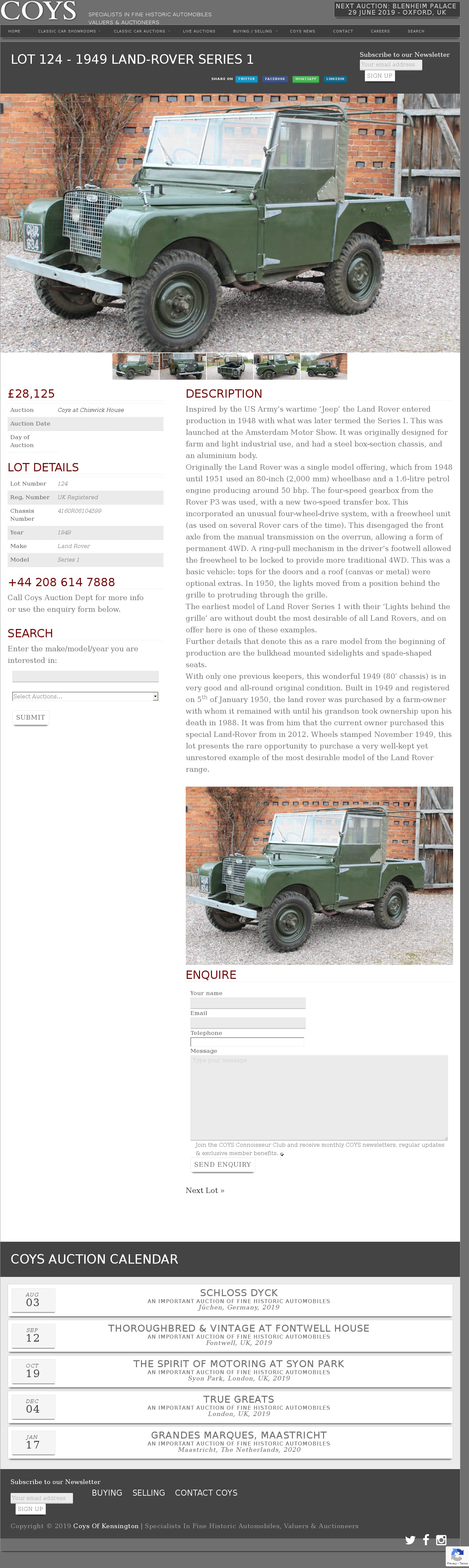This screenshot has height=1568, width=469.
Task: Expand the Select Auctions dropdown
Action: [x=85, y=696]
